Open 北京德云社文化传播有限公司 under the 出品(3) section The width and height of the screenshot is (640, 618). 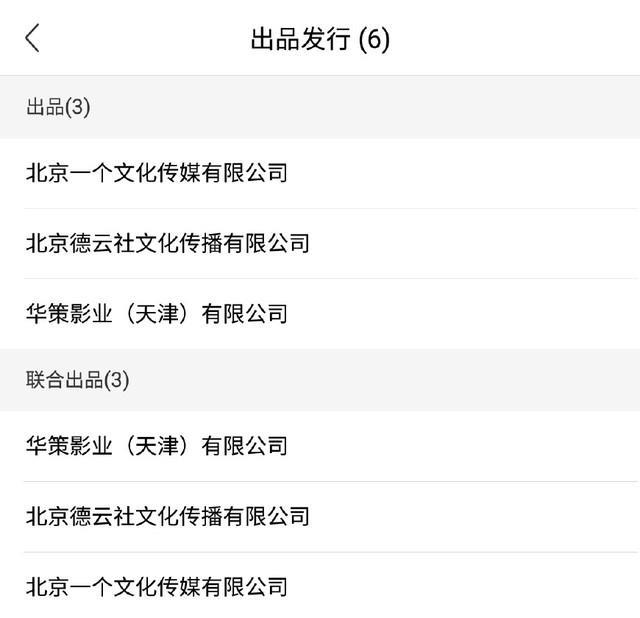168,243
